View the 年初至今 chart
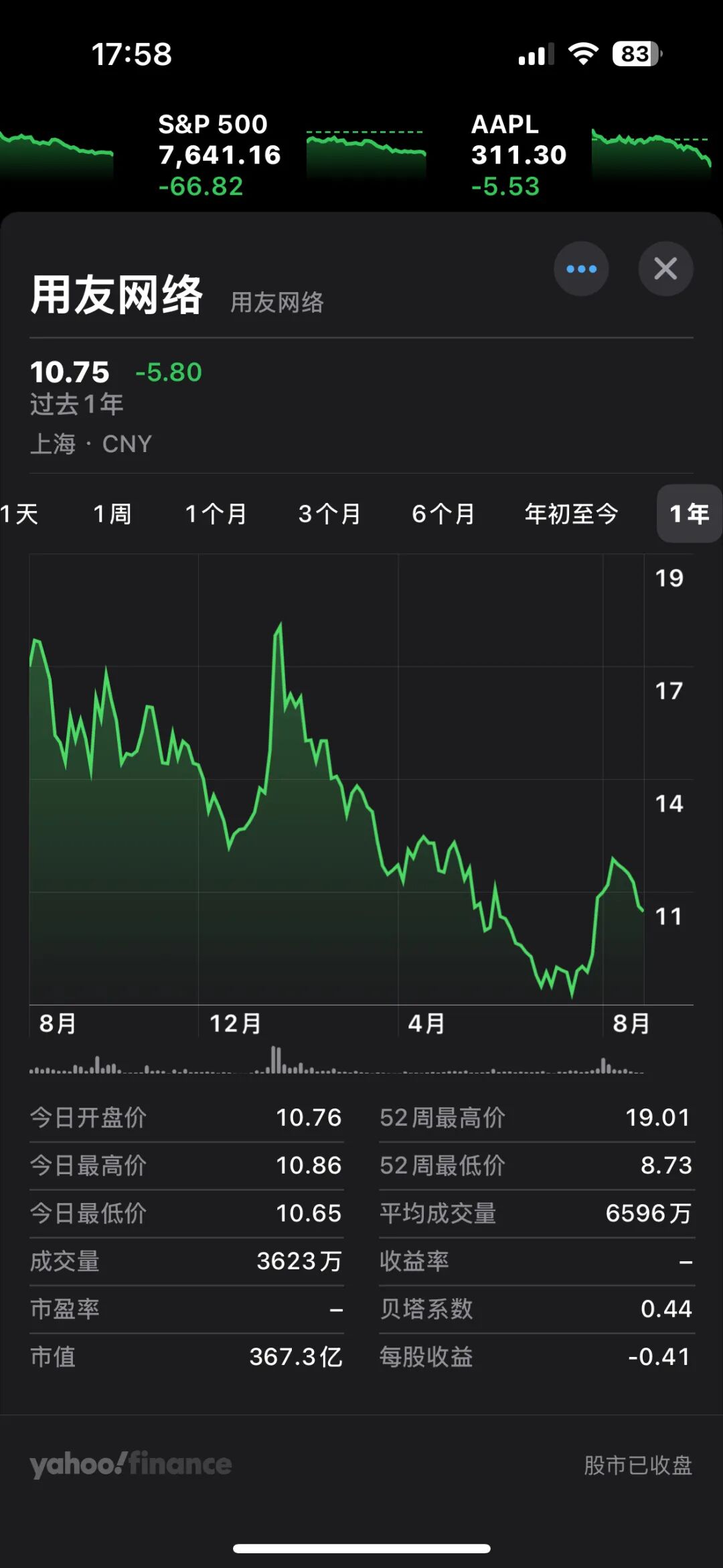The height and width of the screenshot is (1568, 723). tap(571, 514)
